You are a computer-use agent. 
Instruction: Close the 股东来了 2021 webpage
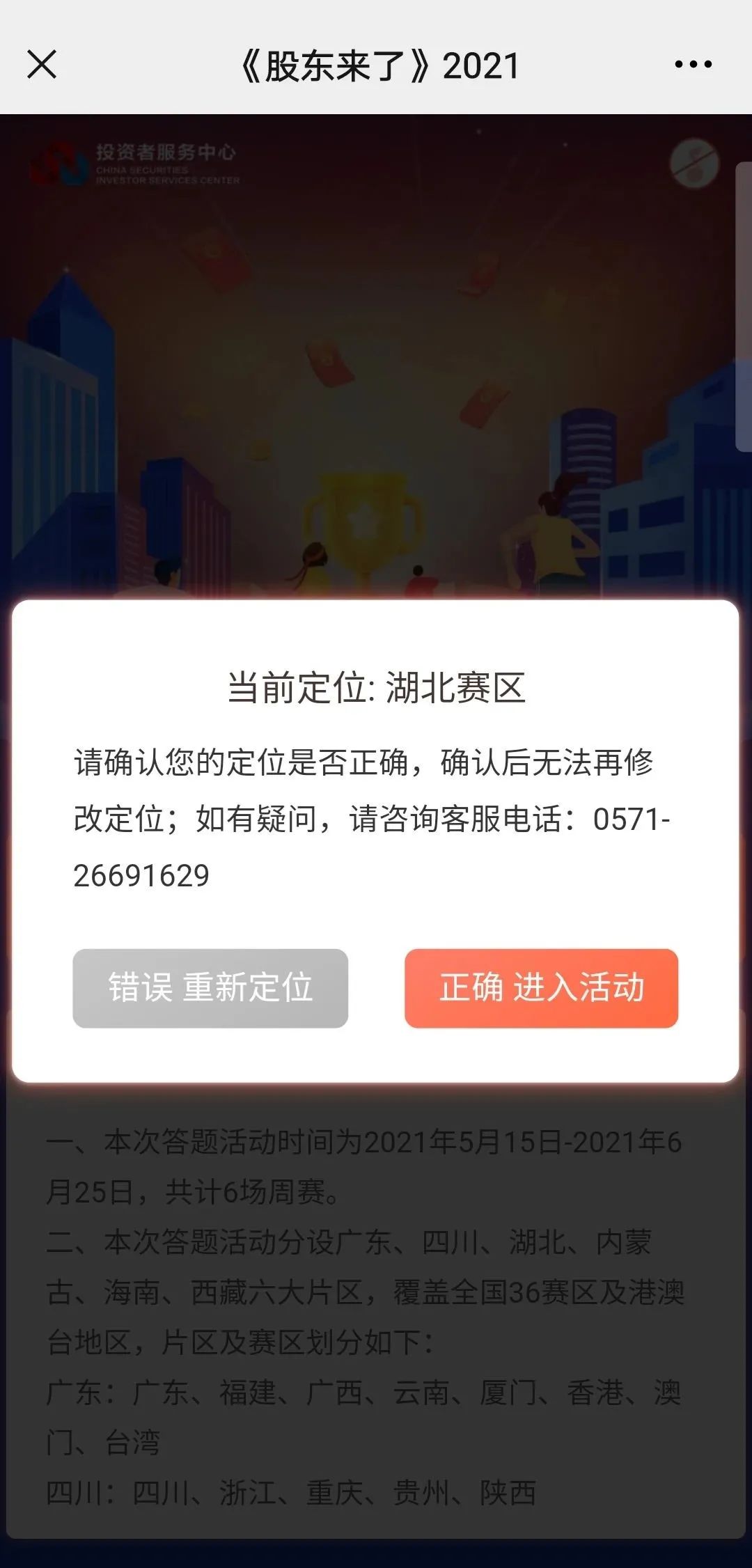click(x=42, y=65)
